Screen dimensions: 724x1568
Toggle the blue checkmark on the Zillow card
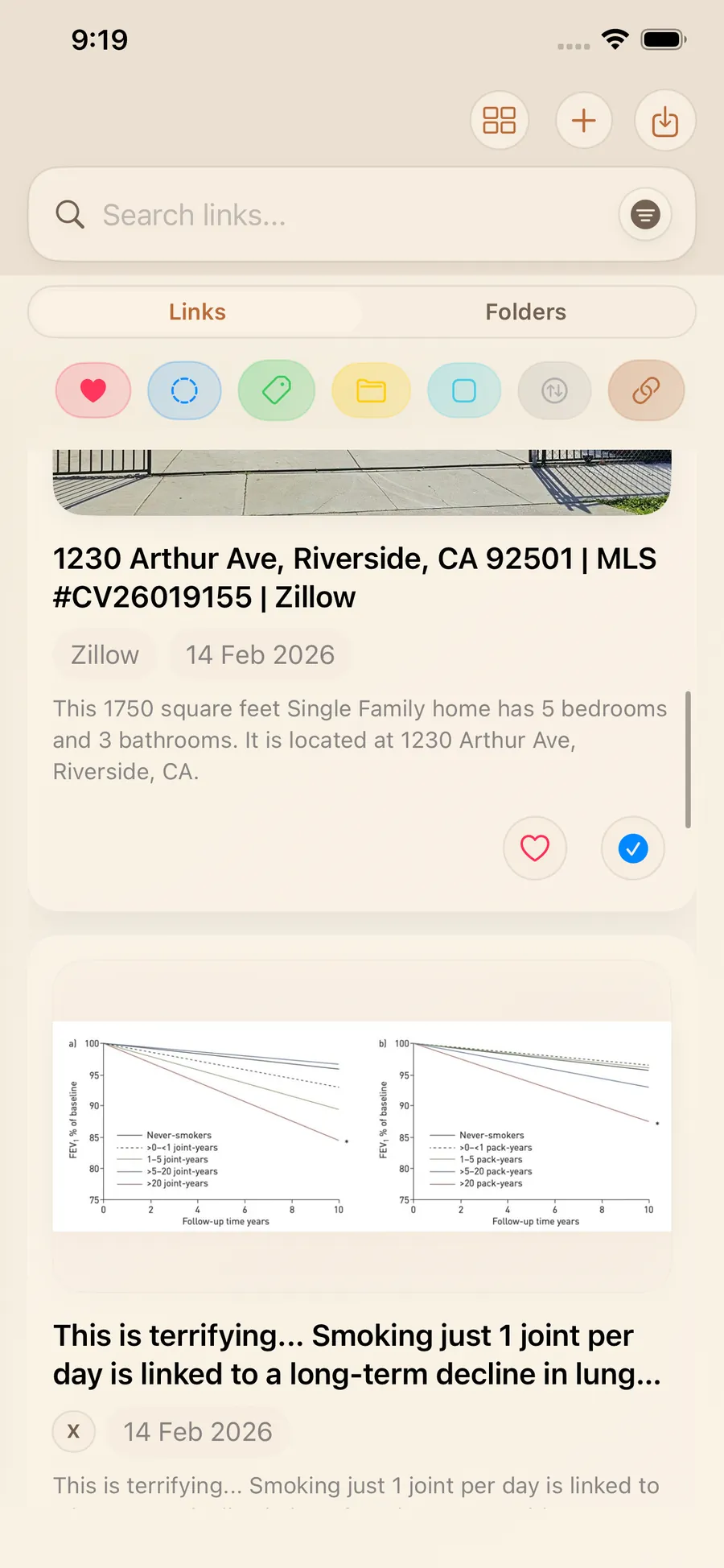[x=632, y=848]
